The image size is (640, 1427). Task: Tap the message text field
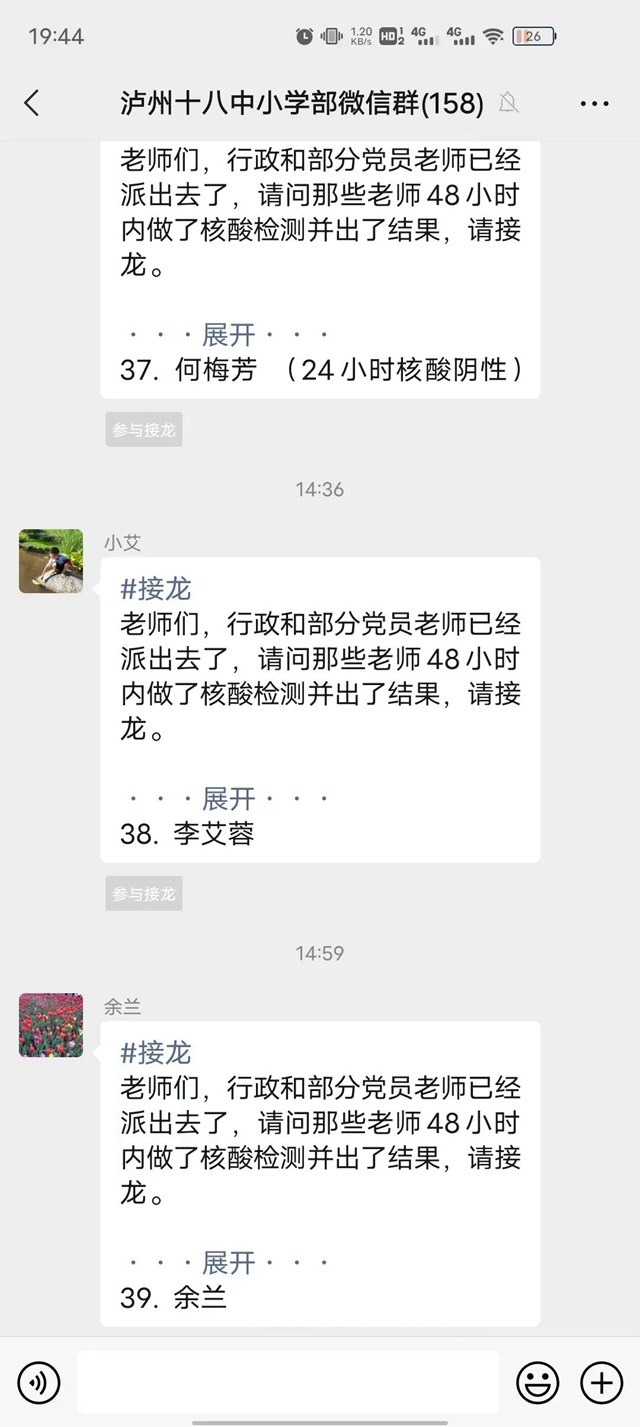(287, 1383)
